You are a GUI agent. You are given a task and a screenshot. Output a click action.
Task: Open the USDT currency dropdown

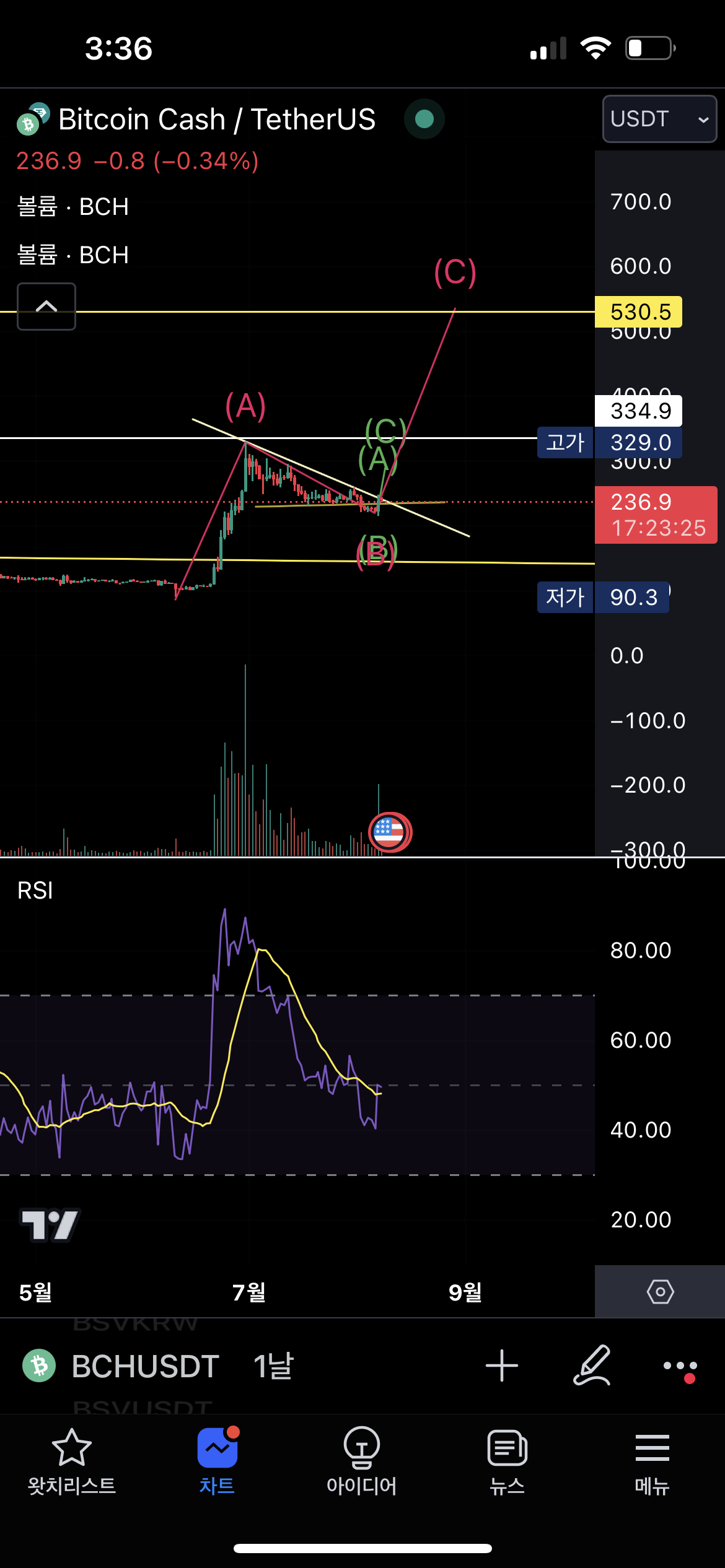coord(659,119)
